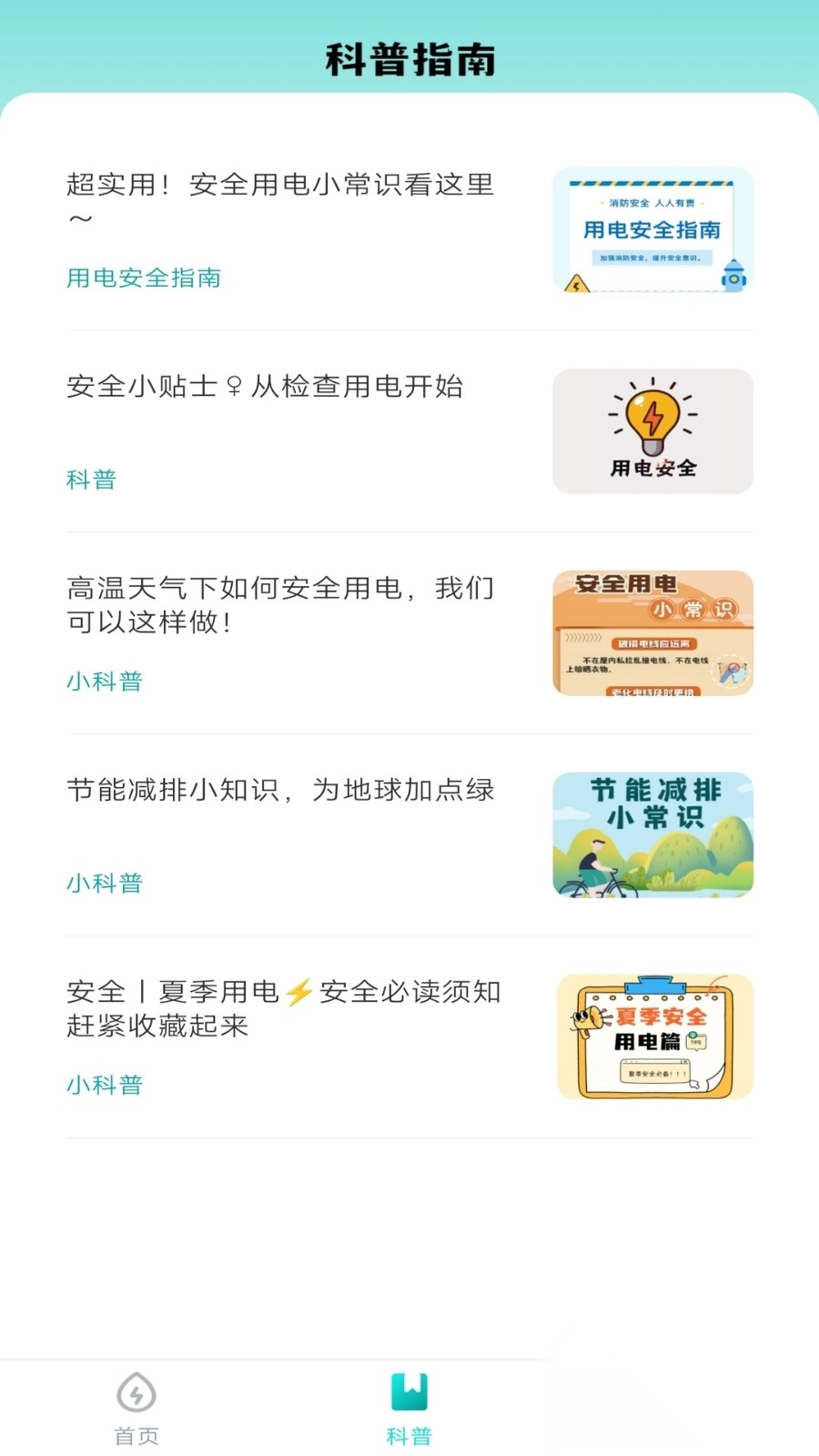Tap the light bulb 用电安全 image
The height and width of the screenshot is (1456, 819).
tap(652, 430)
